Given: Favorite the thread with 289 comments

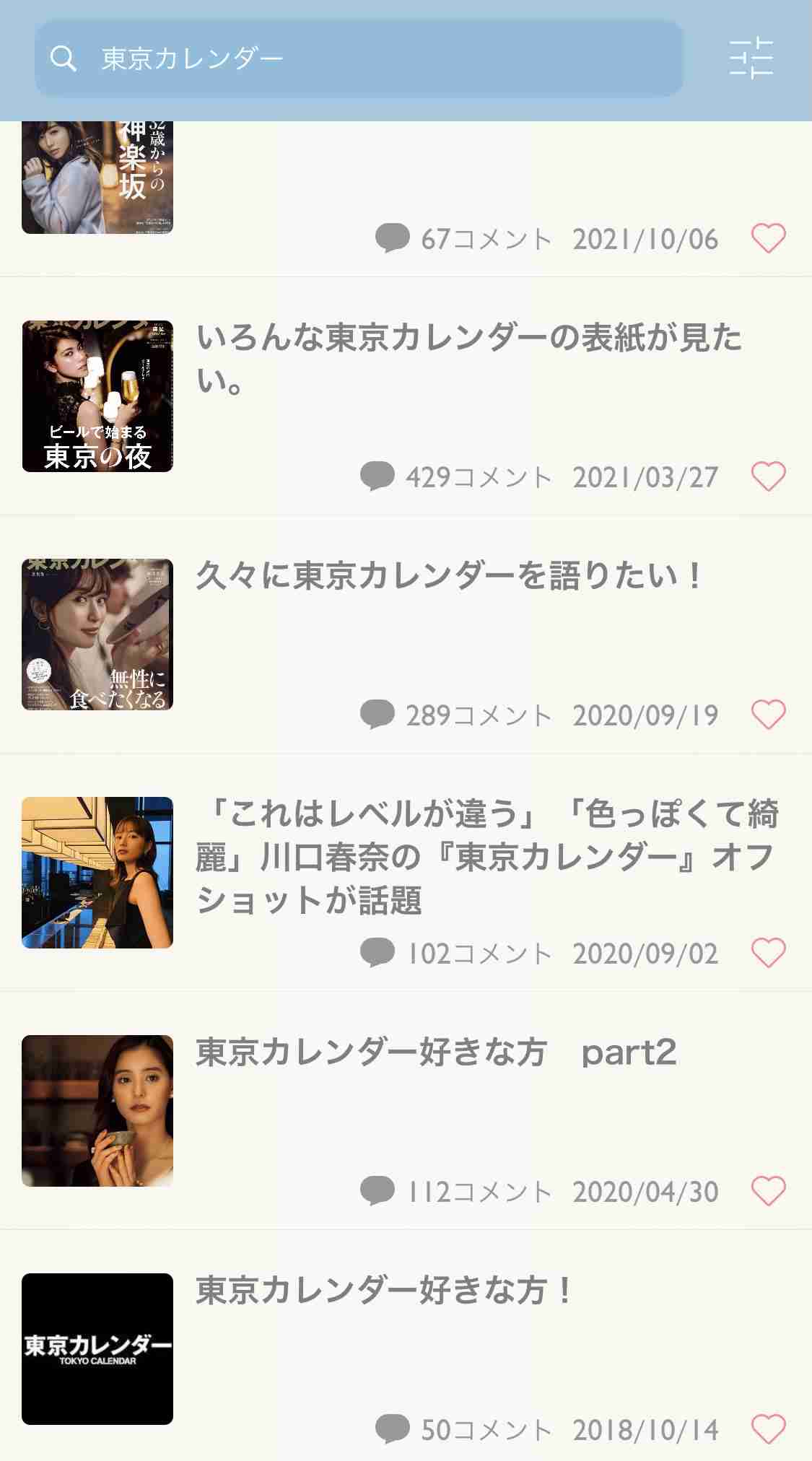Looking at the screenshot, I should click(768, 715).
